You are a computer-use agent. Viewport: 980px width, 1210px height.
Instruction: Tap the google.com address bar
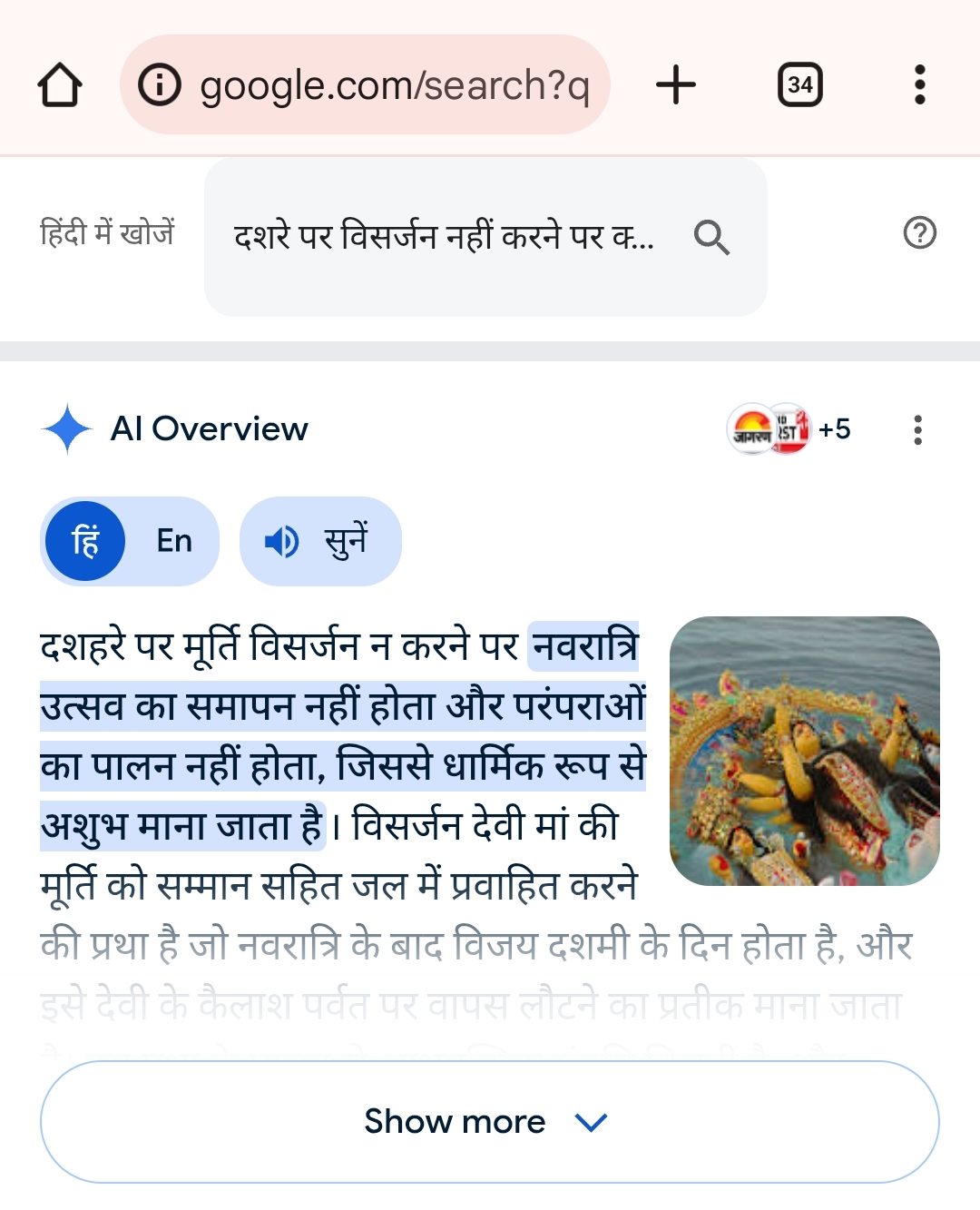365,85
